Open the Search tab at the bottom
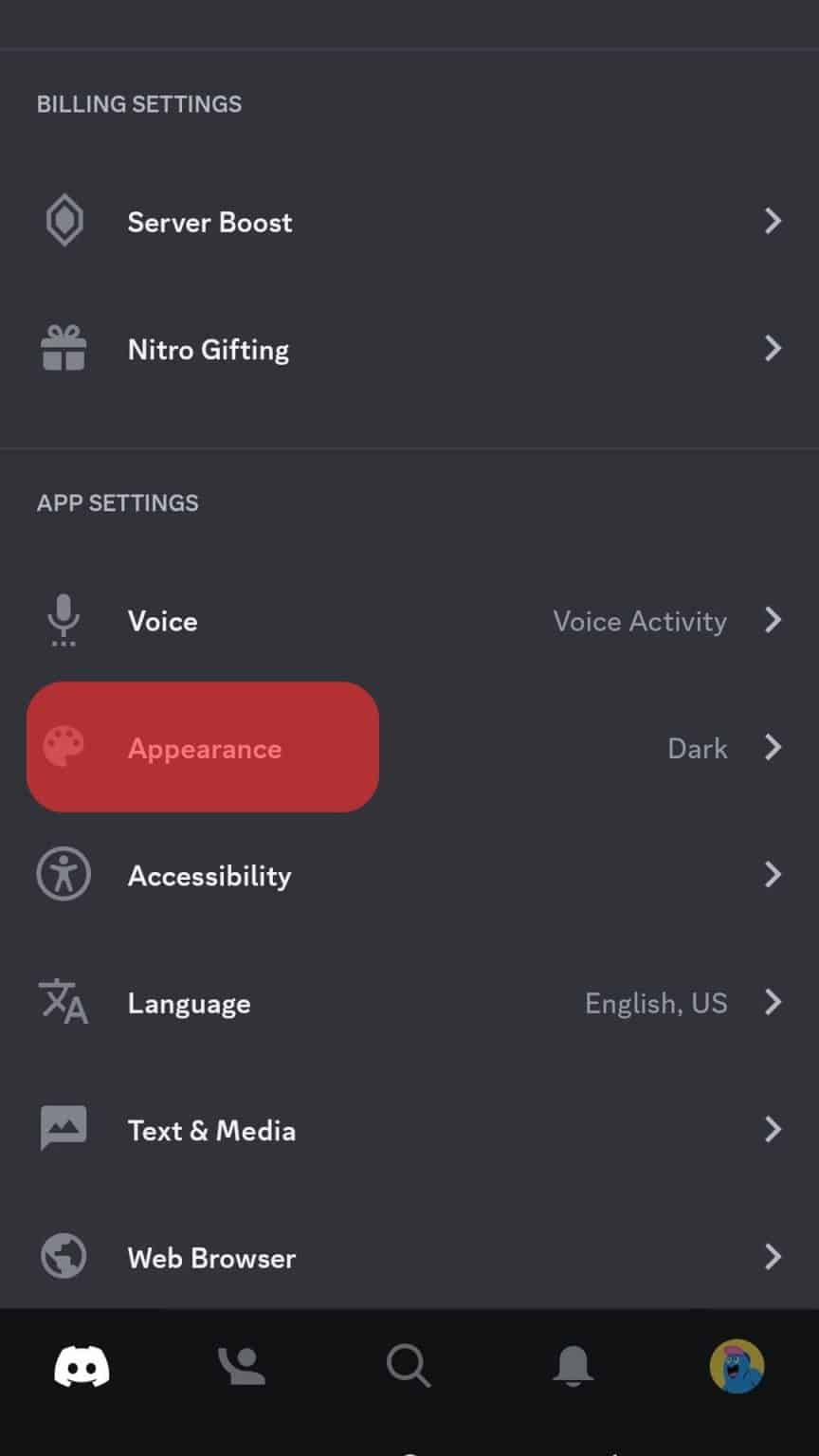 [409, 1365]
